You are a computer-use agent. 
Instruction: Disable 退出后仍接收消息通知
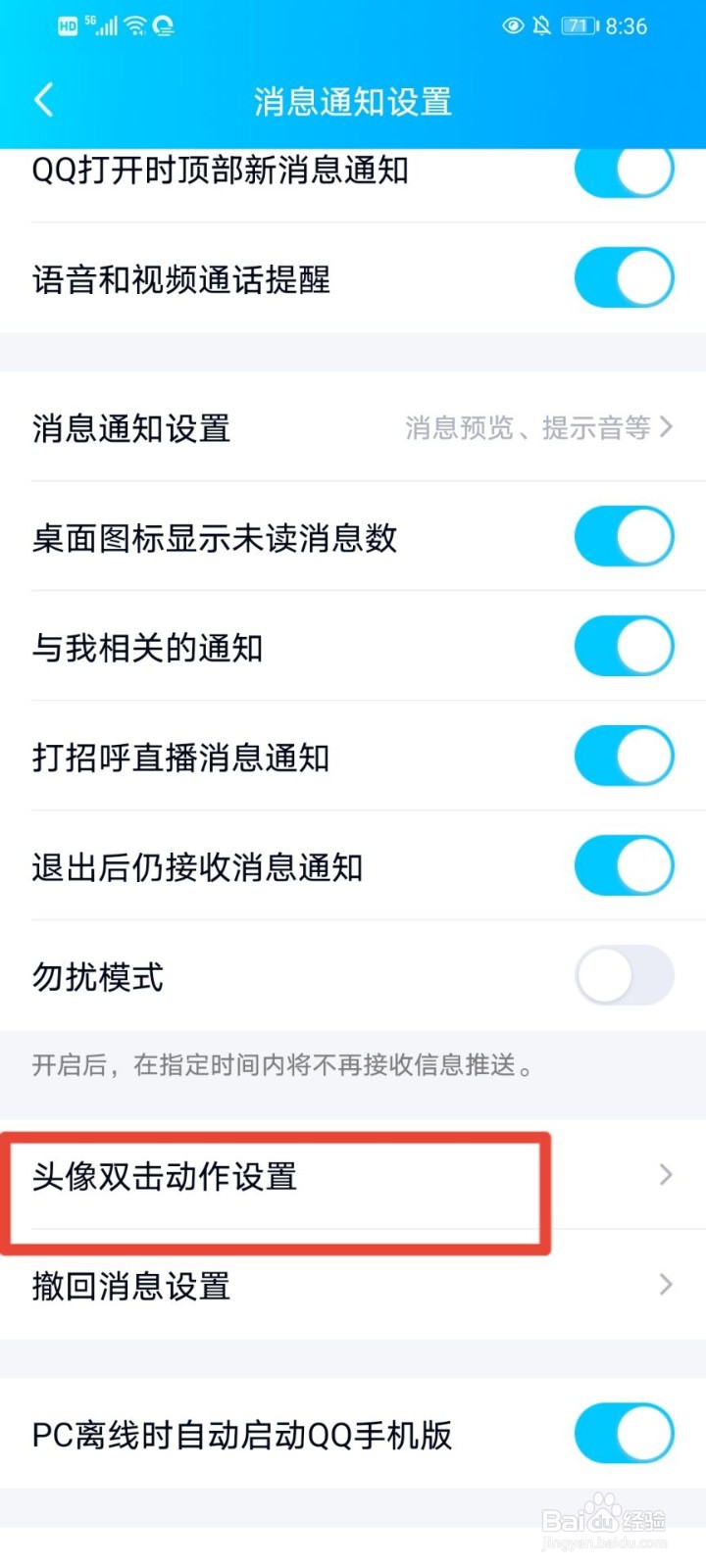point(625,865)
